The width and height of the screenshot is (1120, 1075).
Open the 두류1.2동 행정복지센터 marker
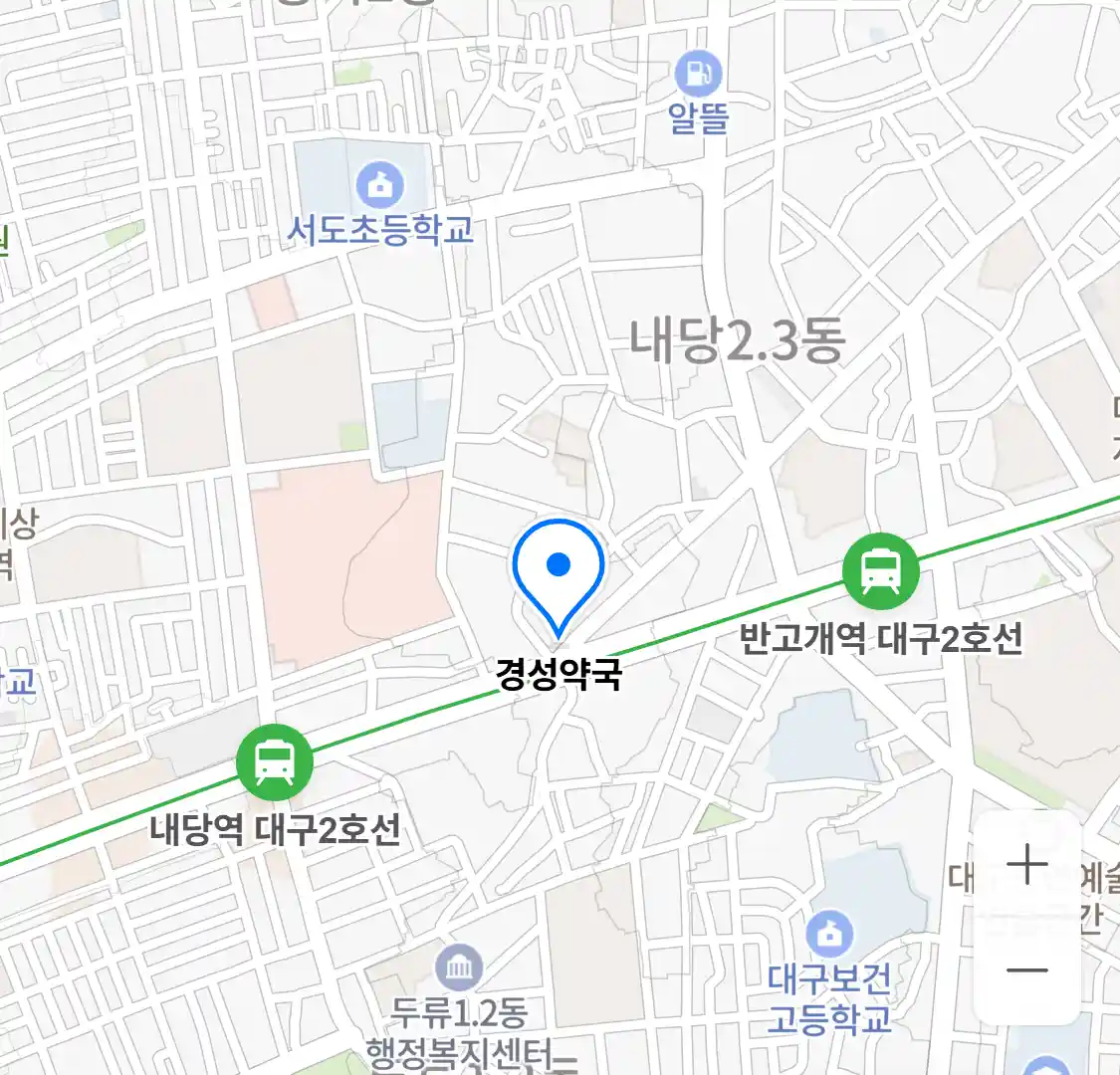pyautogui.click(x=459, y=968)
